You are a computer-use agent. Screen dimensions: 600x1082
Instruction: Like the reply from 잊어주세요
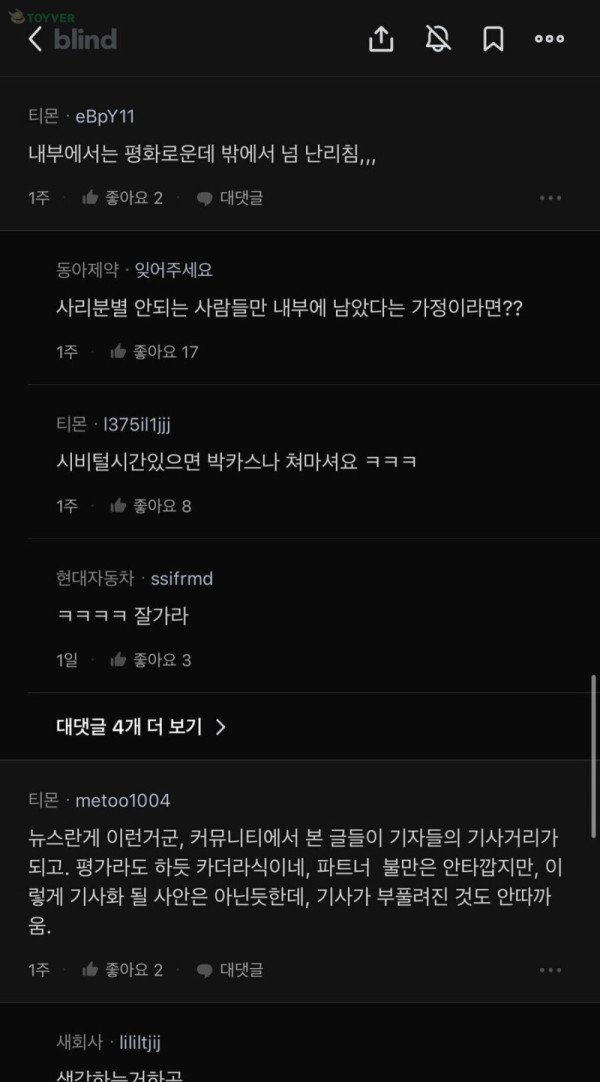click(154, 352)
